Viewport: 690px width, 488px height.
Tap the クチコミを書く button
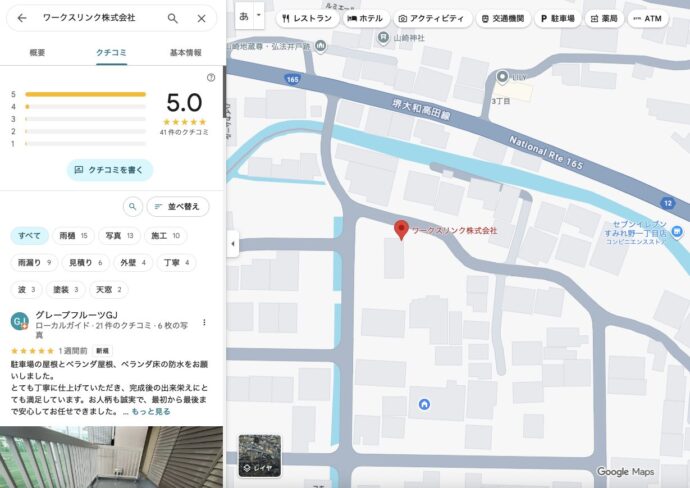point(110,170)
